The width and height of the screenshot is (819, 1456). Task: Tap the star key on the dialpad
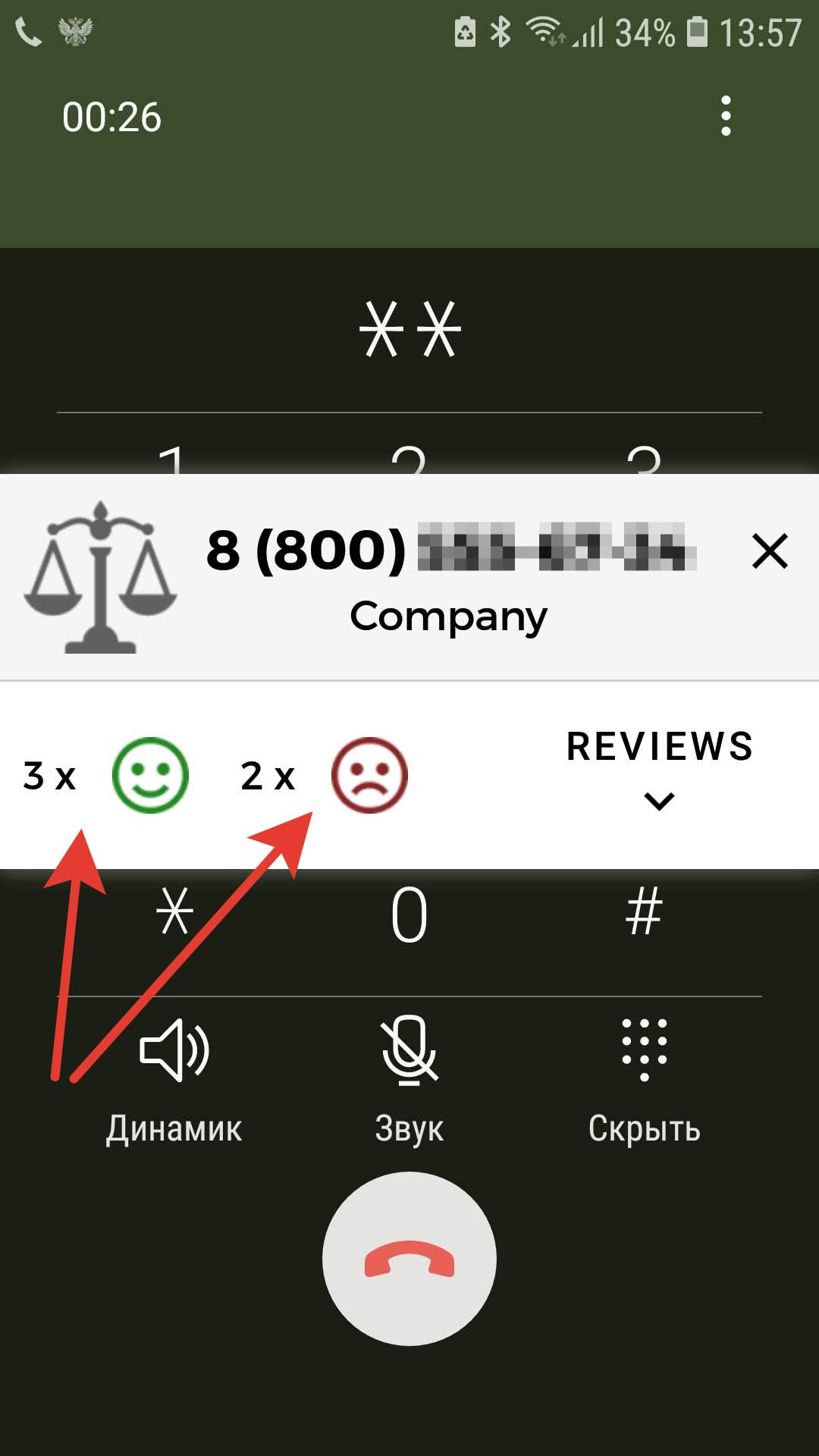[174, 912]
